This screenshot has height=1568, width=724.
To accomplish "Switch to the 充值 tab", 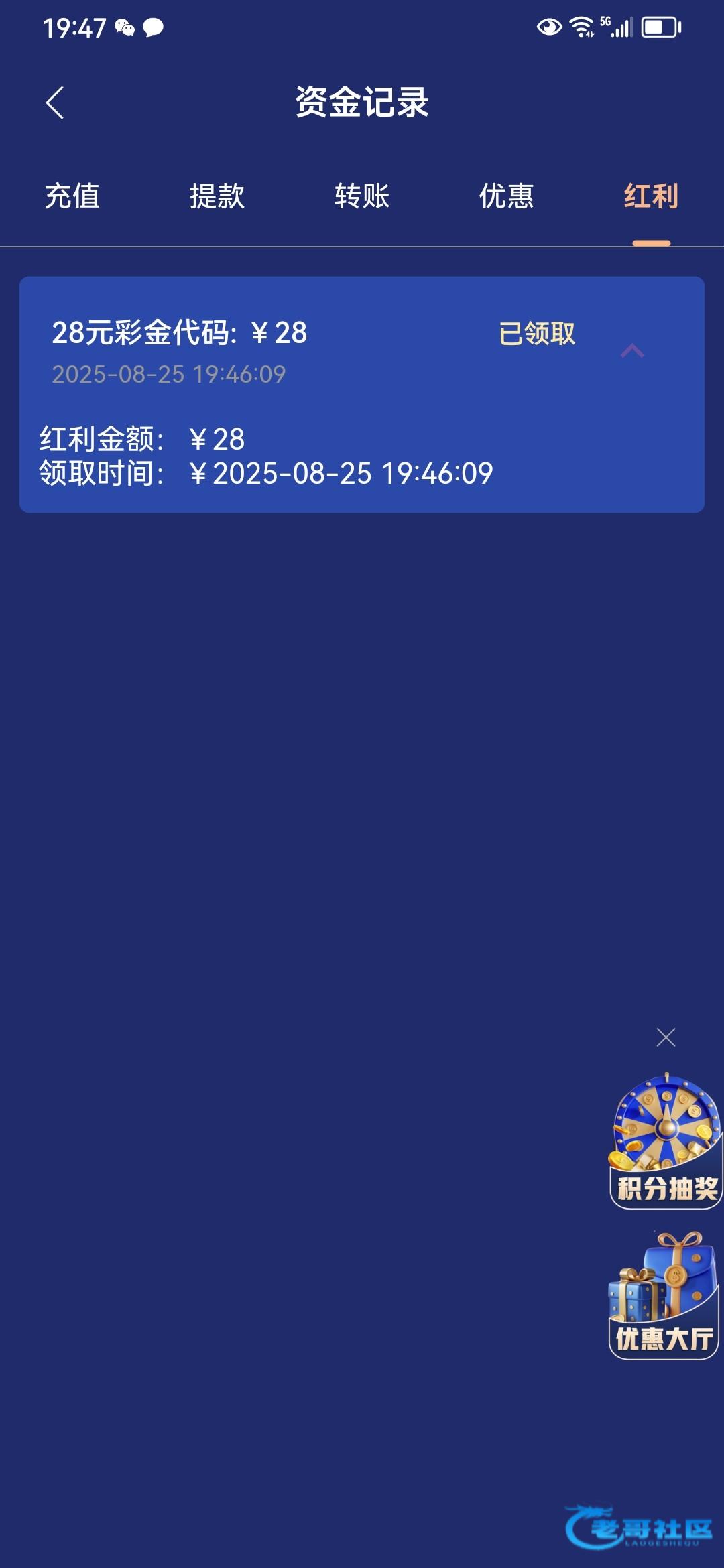I will point(72,196).
